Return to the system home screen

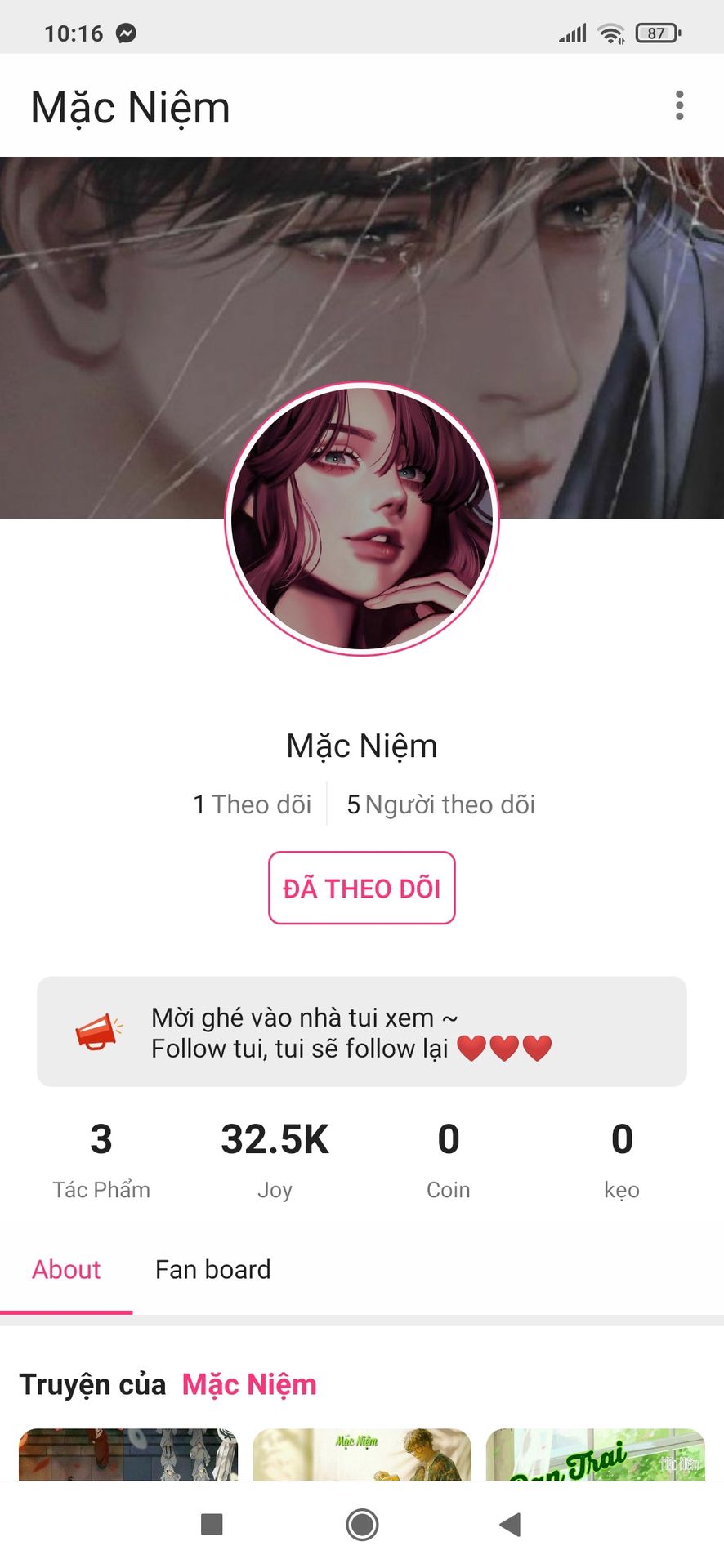362,1524
